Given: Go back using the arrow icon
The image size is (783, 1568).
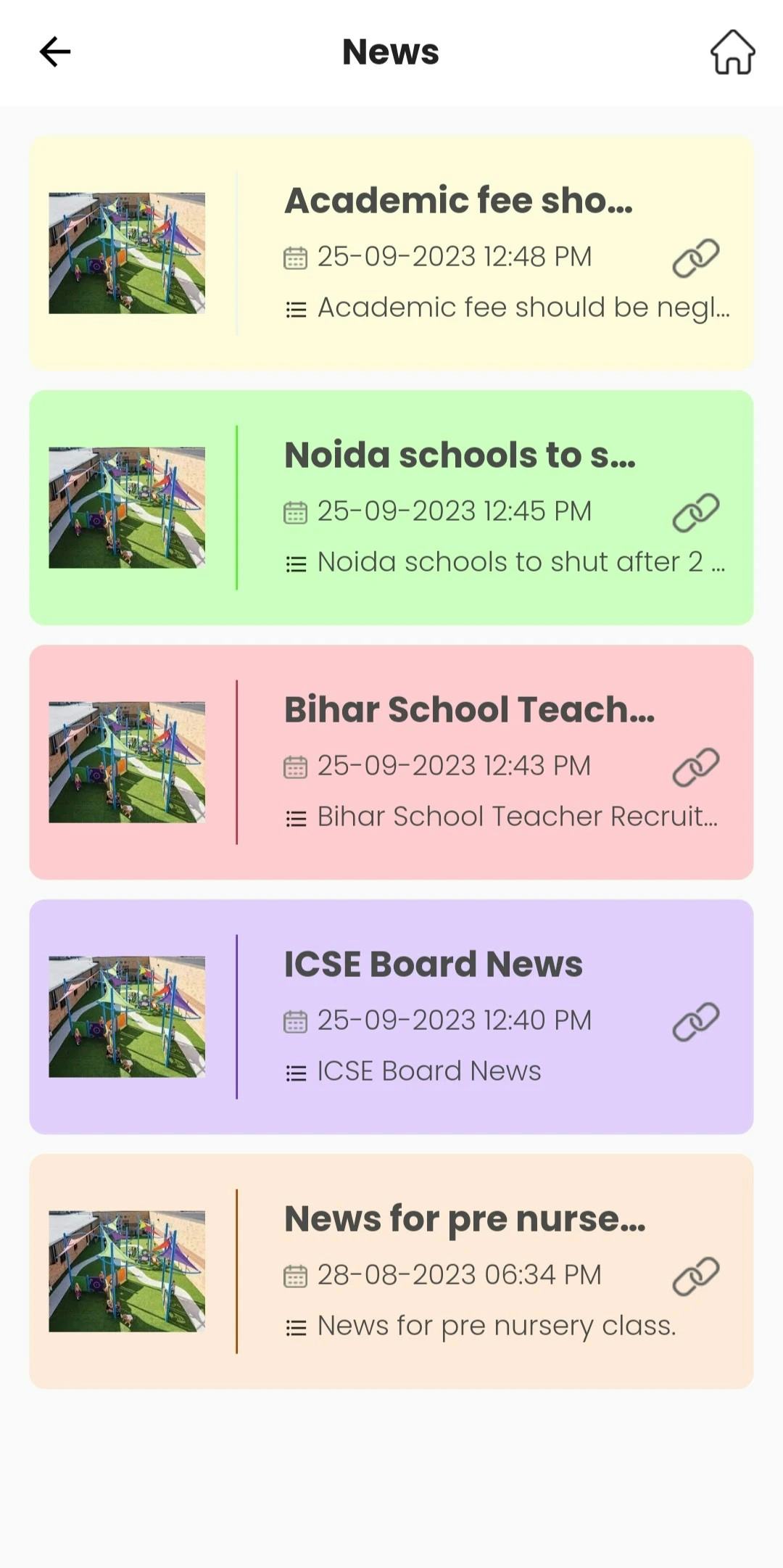Looking at the screenshot, I should pyautogui.click(x=54, y=52).
